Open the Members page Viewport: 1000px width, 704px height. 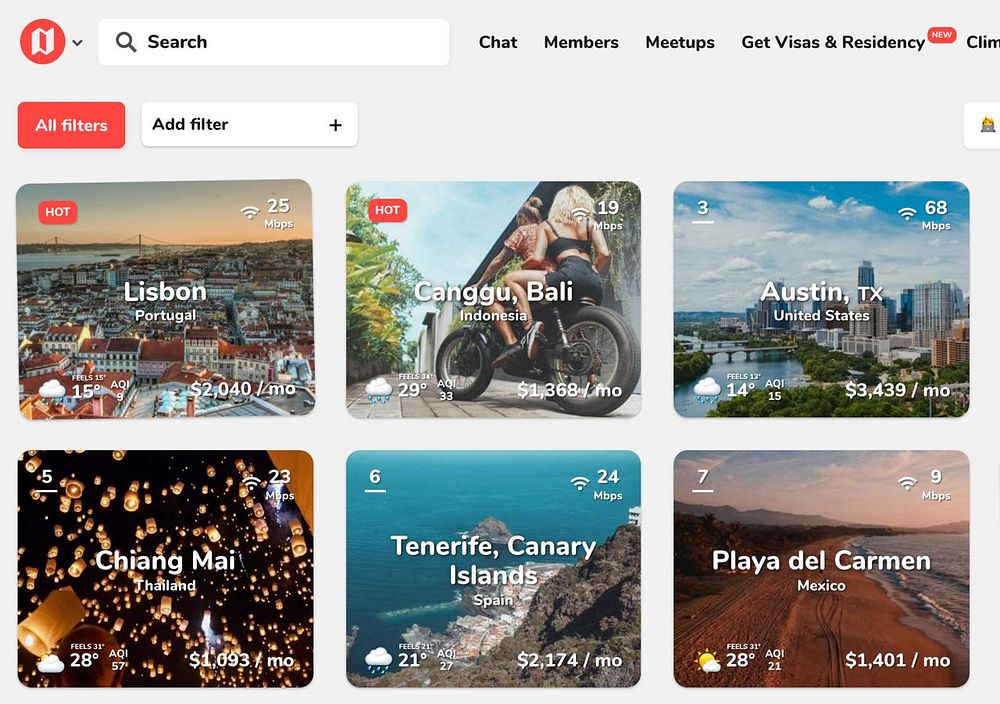click(581, 42)
